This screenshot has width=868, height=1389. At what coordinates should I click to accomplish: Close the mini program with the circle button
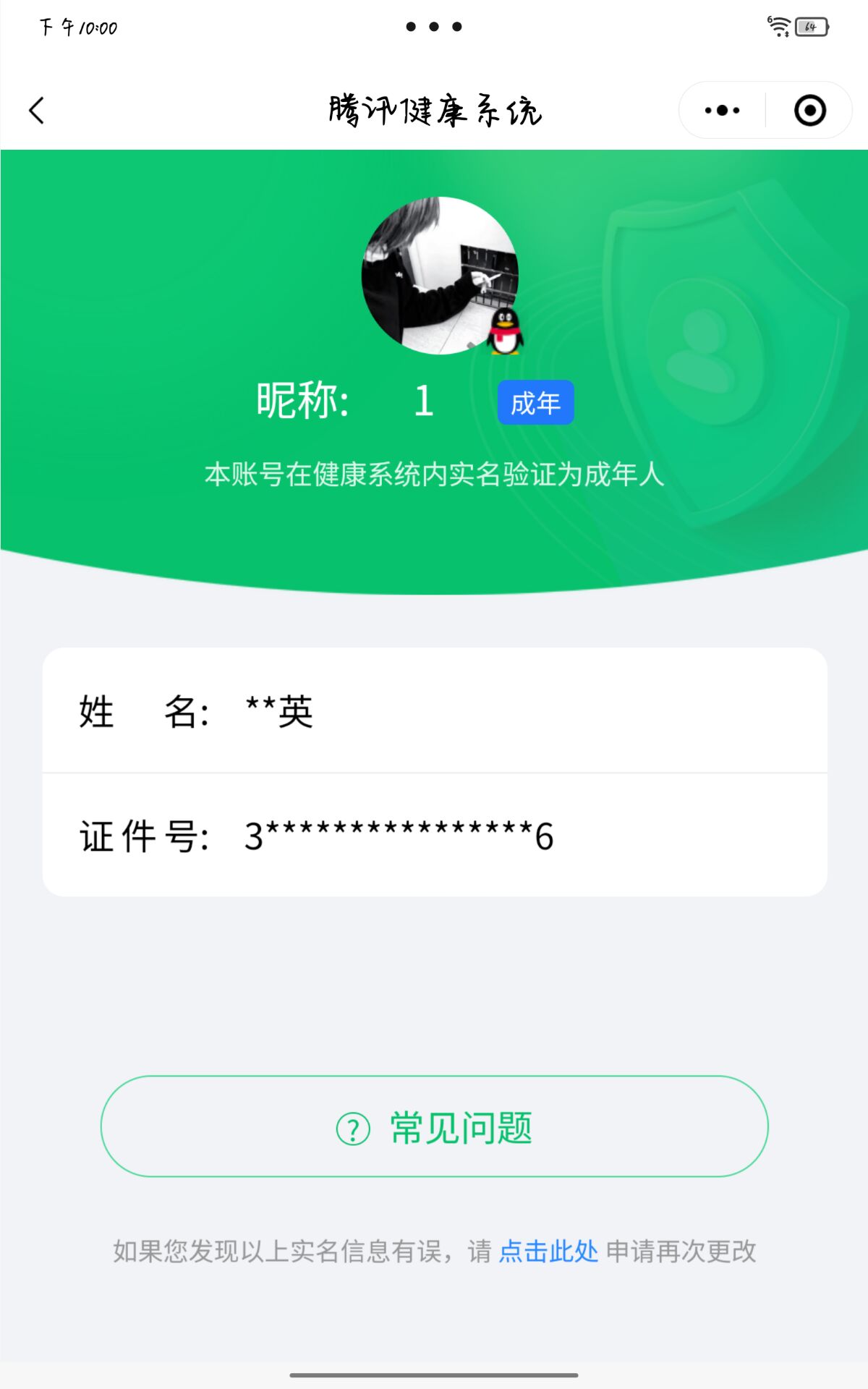[x=809, y=111]
